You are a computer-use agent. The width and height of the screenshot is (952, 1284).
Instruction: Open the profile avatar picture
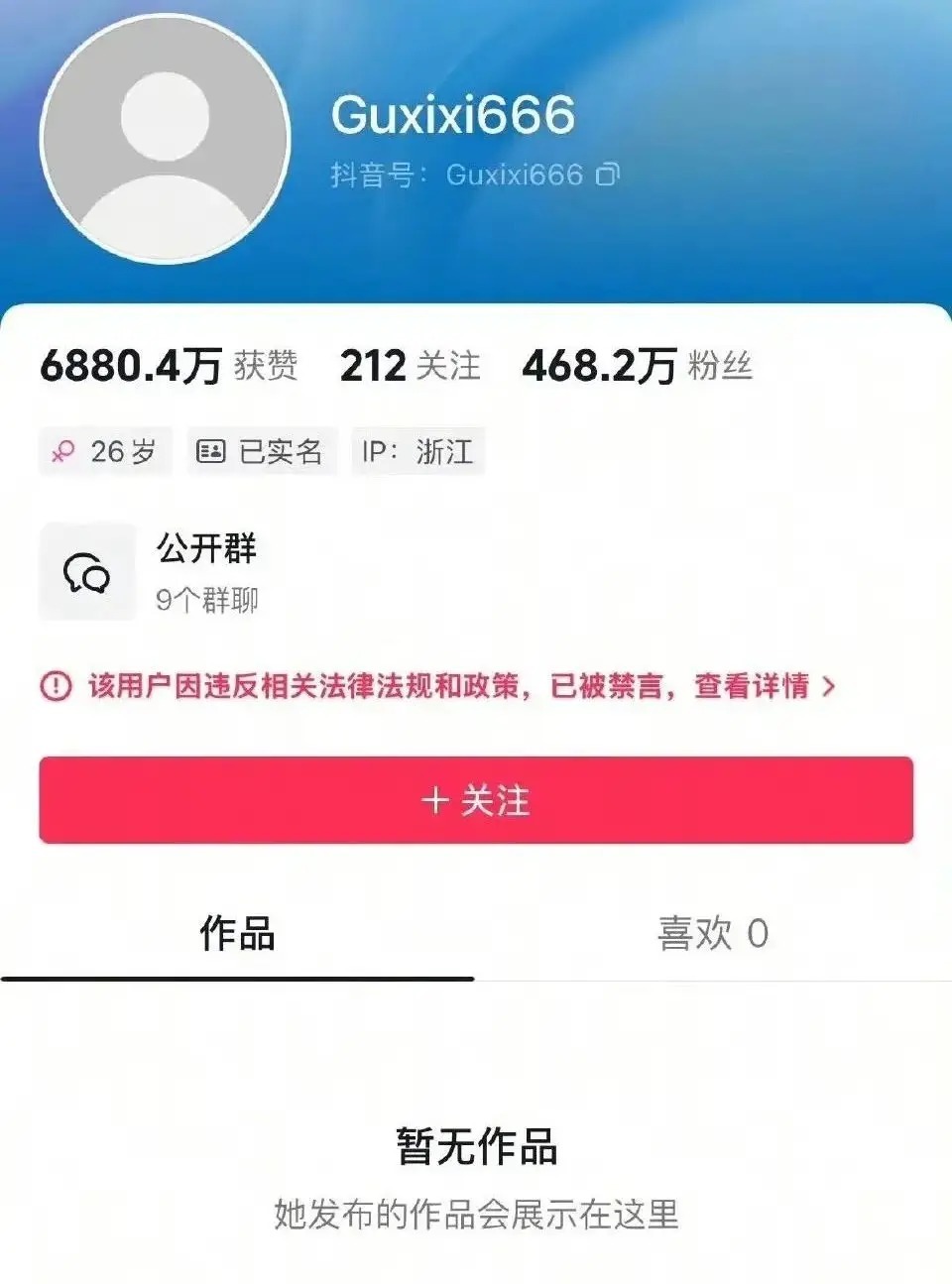[x=165, y=139]
